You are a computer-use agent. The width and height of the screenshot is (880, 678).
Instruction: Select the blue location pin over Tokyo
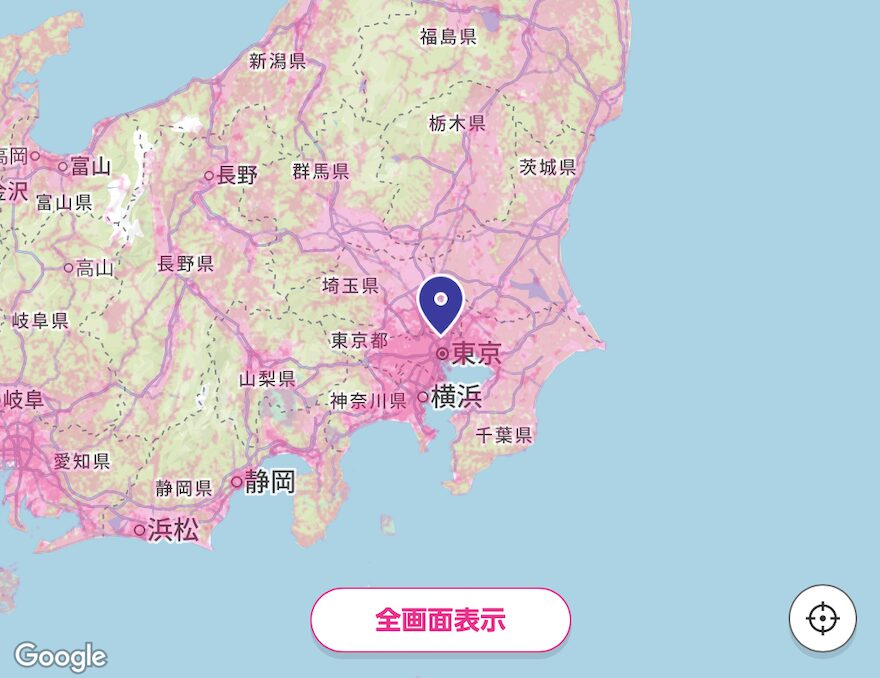click(x=440, y=303)
